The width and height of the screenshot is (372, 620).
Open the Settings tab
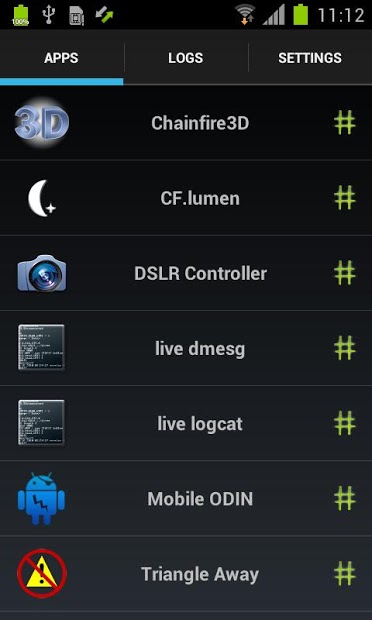click(x=310, y=58)
